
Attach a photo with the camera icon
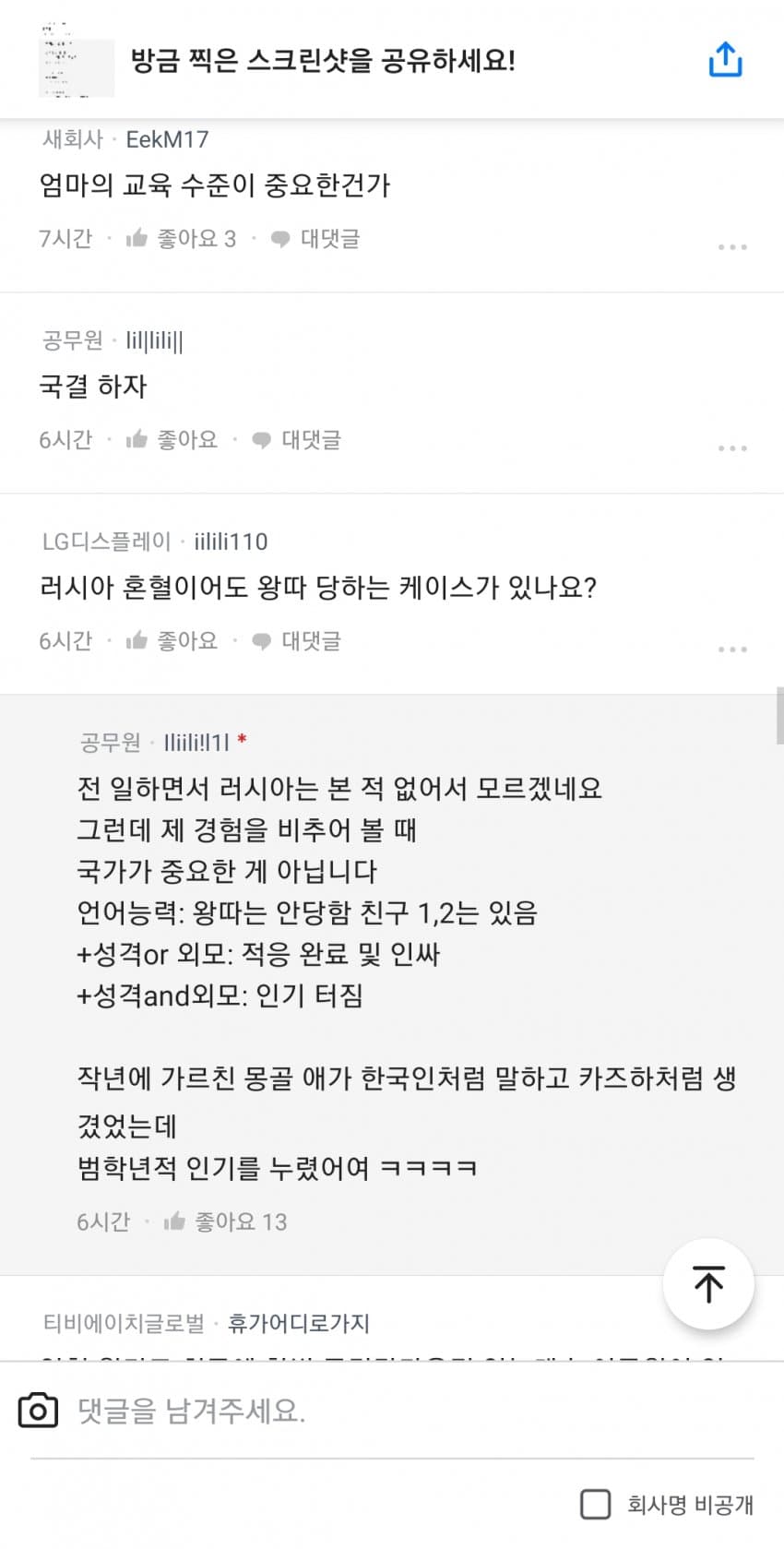point(38,1411)
